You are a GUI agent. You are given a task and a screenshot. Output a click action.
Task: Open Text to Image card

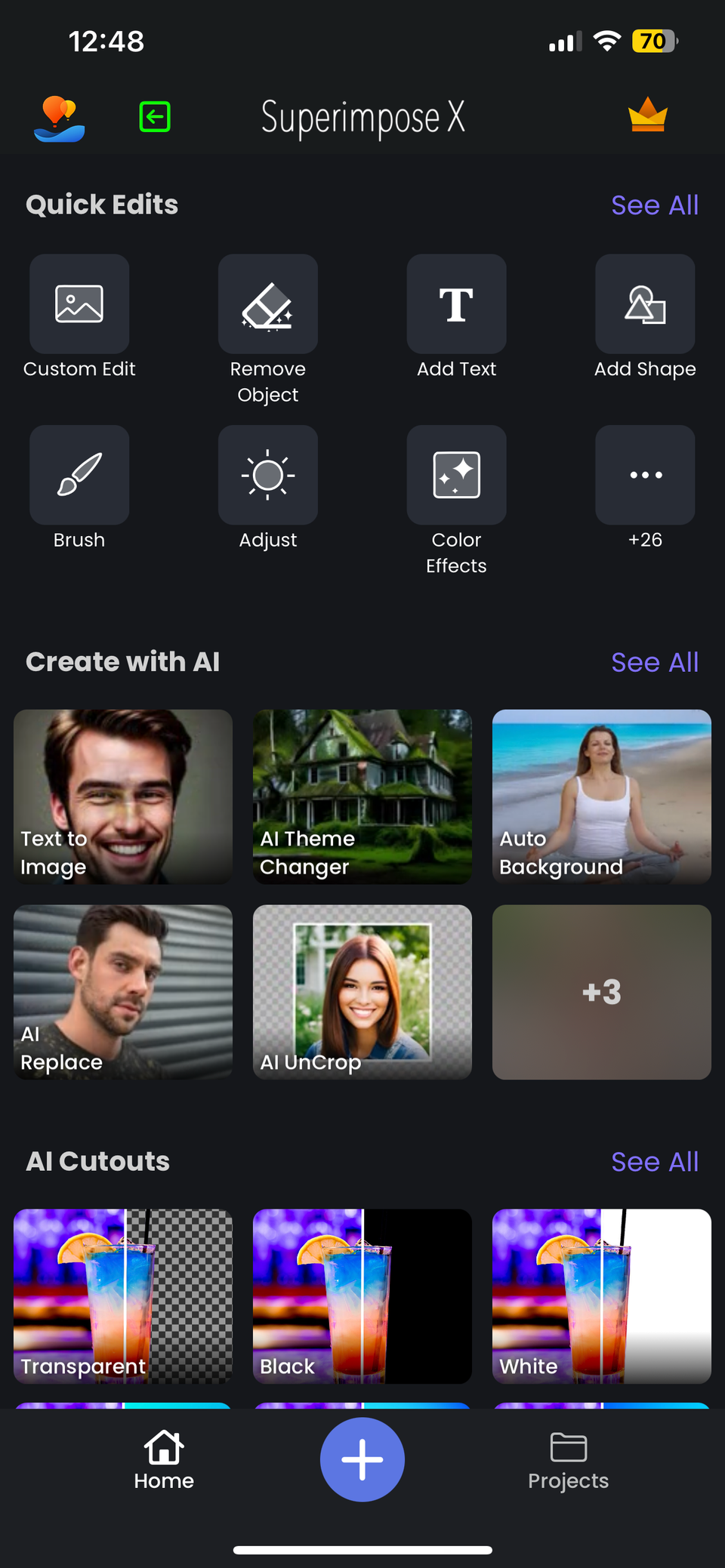[123, 796]
